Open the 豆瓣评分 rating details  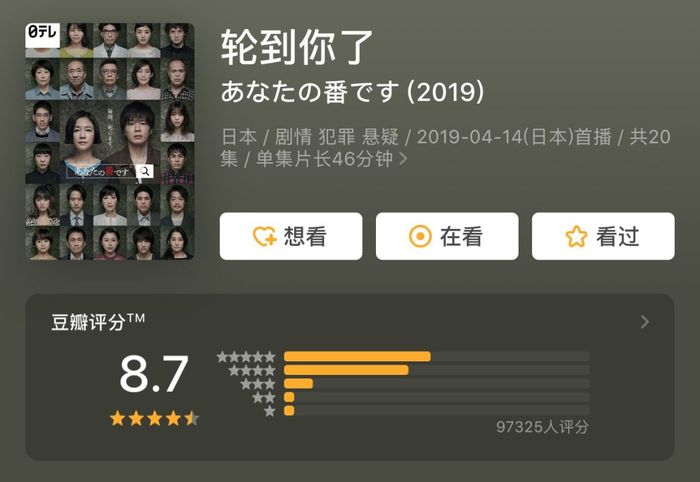click(644, 322)
